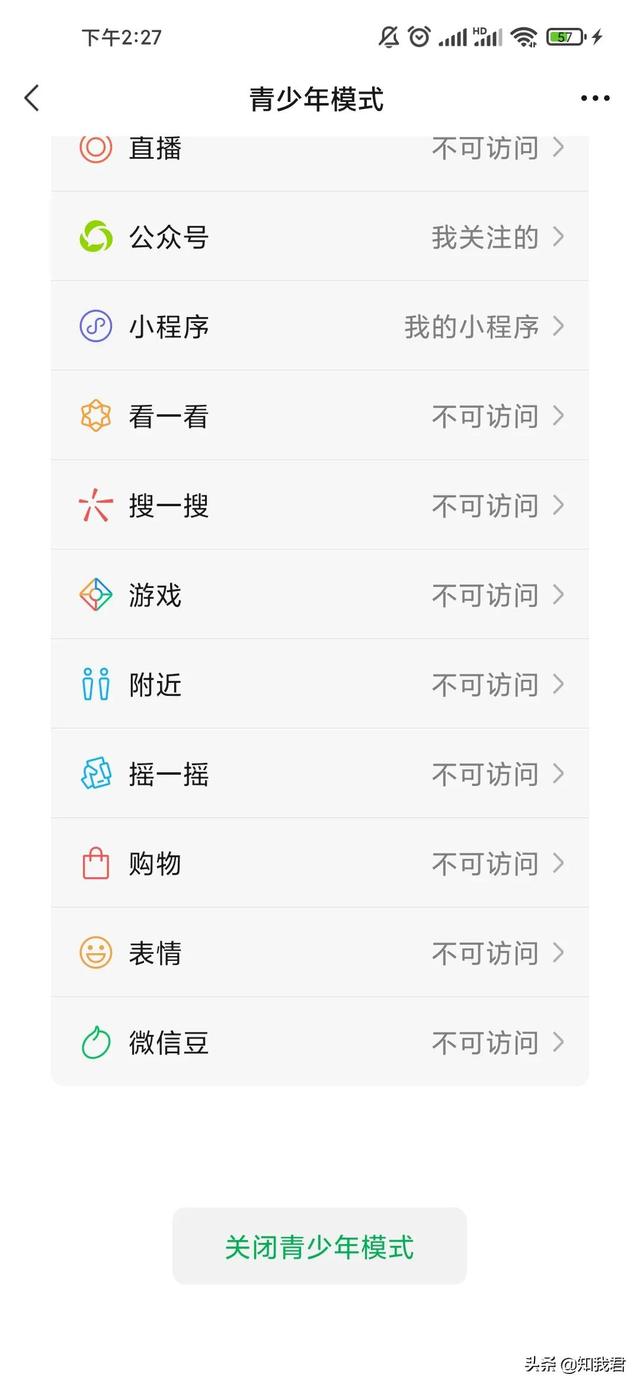Open the 购物 access setting
Viewport: 640px width, 1387px height.
click(320, 864)
